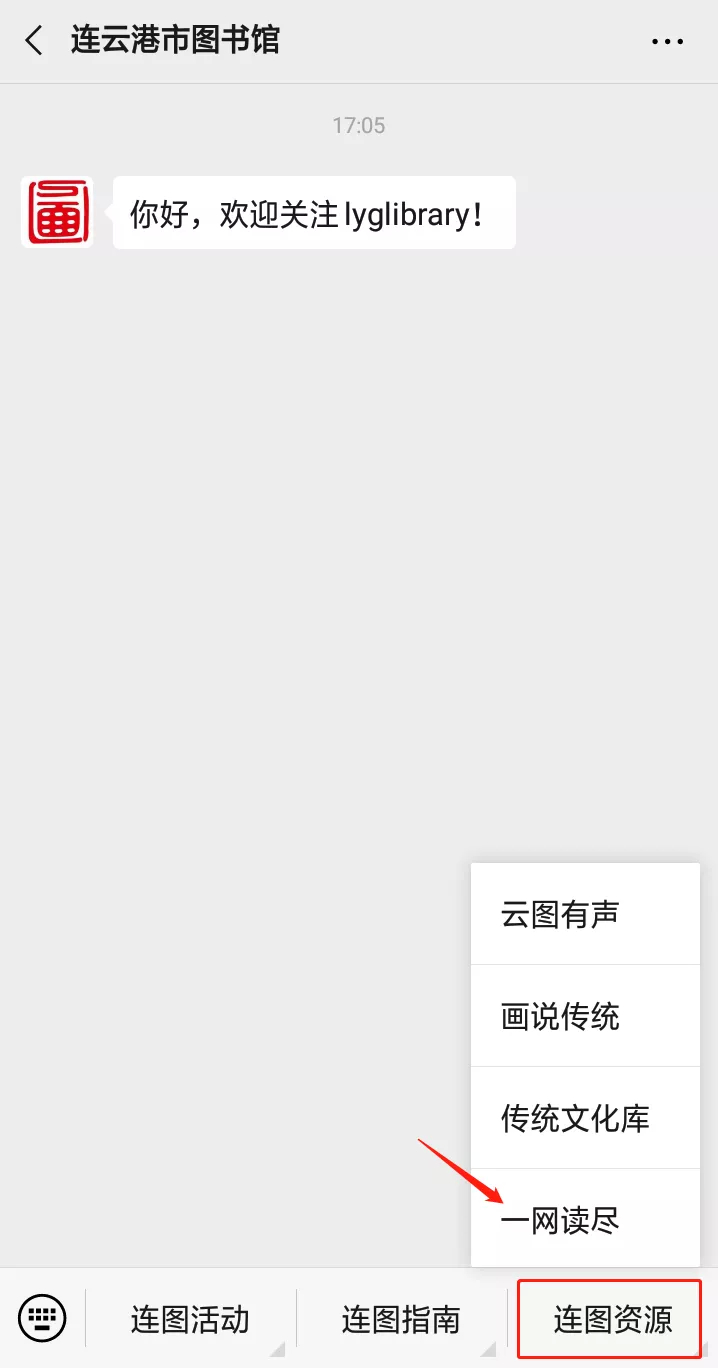This screenshot has width=718, height=1368.
Task: Go back using the top-left arrow
Action: 35,42
